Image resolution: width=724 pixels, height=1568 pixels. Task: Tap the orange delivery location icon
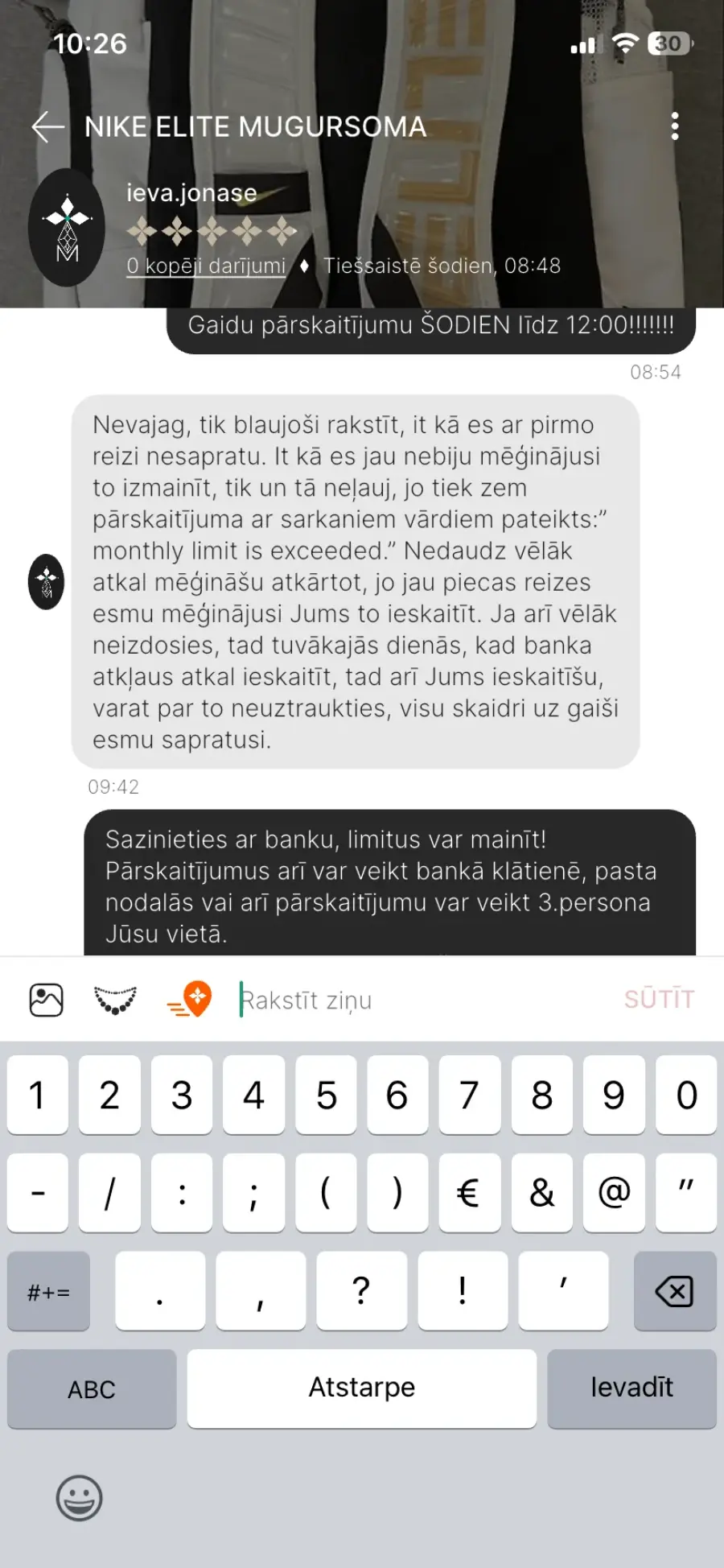[x=190, y=1000]
